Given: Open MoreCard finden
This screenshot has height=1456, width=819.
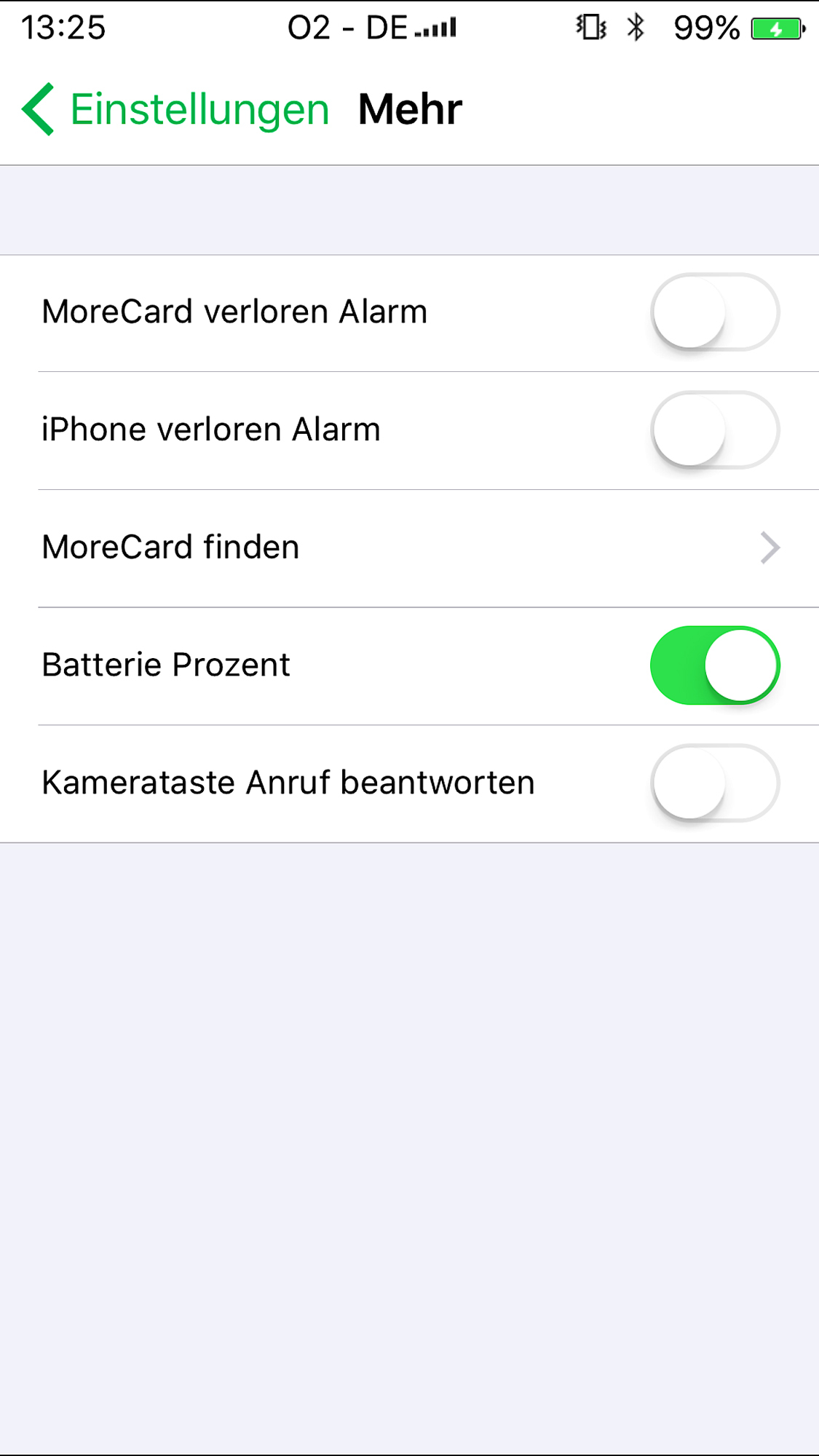Looking at the screenshot, I should [x=409, y=547].
